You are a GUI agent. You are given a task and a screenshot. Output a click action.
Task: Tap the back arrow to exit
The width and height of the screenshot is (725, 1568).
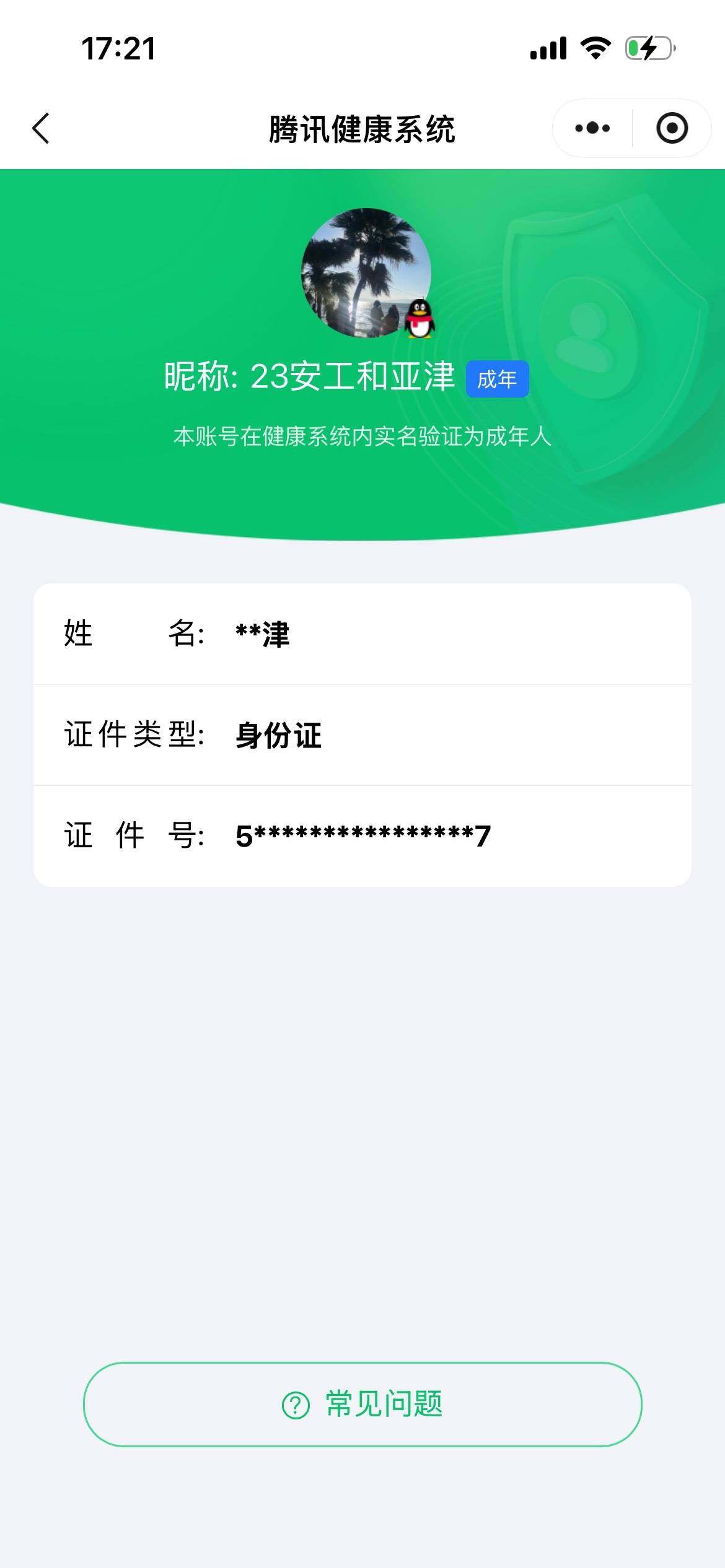click(x=41, y=128)
